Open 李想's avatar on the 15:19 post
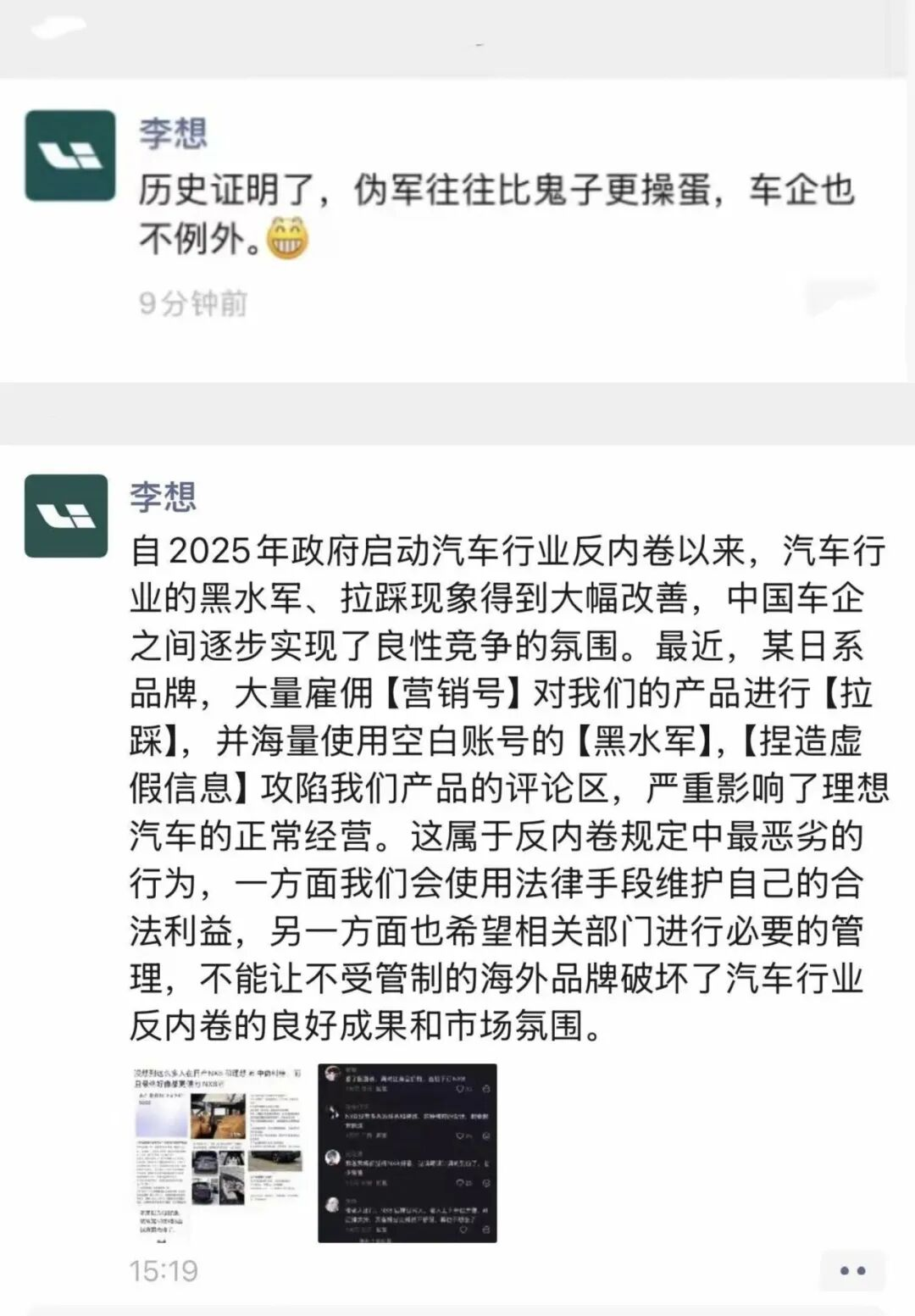Image resolution: width=915 pixels, height=1316 pixels. coord(66,515)
